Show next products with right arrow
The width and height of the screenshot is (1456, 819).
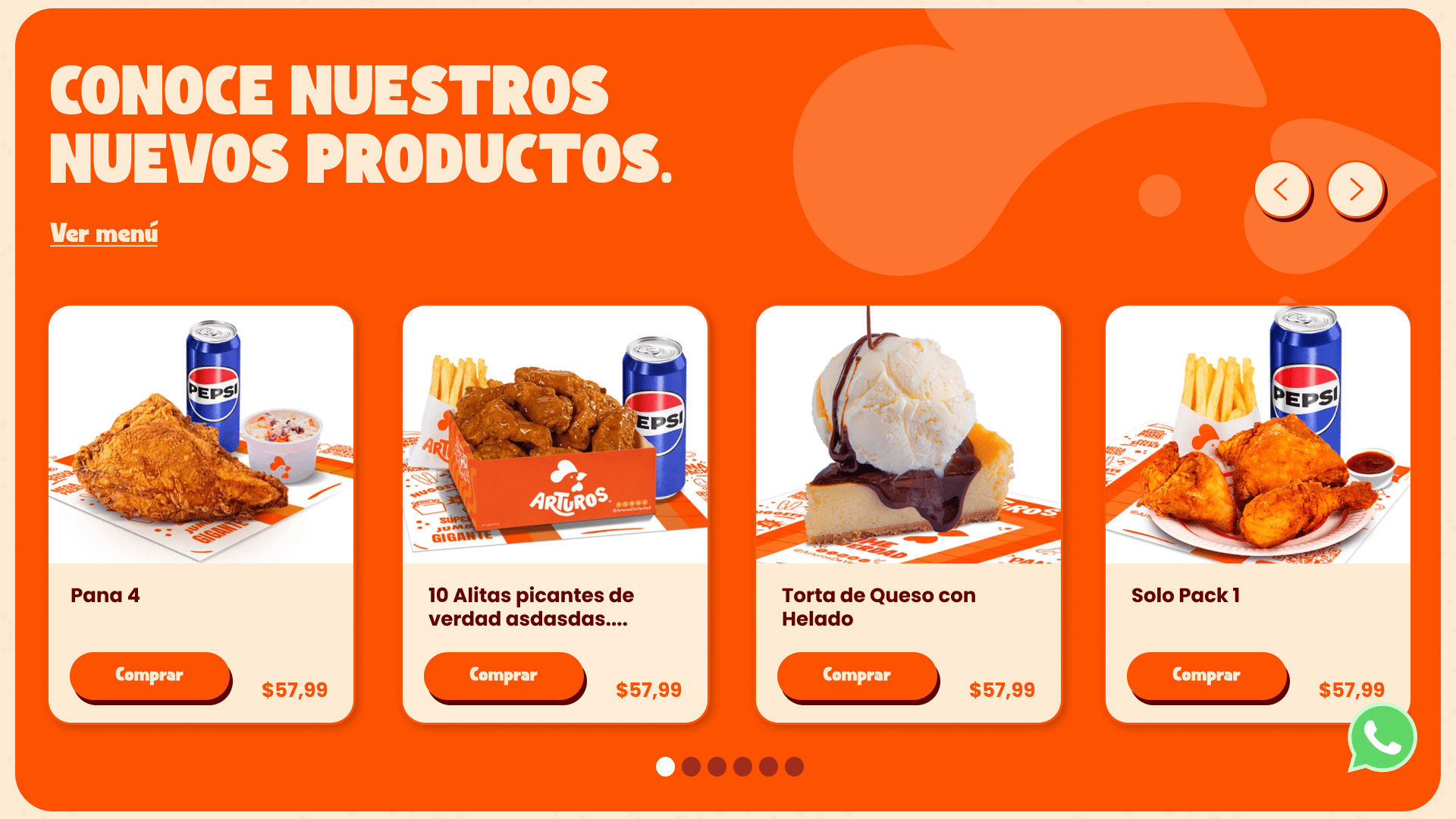(x=1355, y=190)
